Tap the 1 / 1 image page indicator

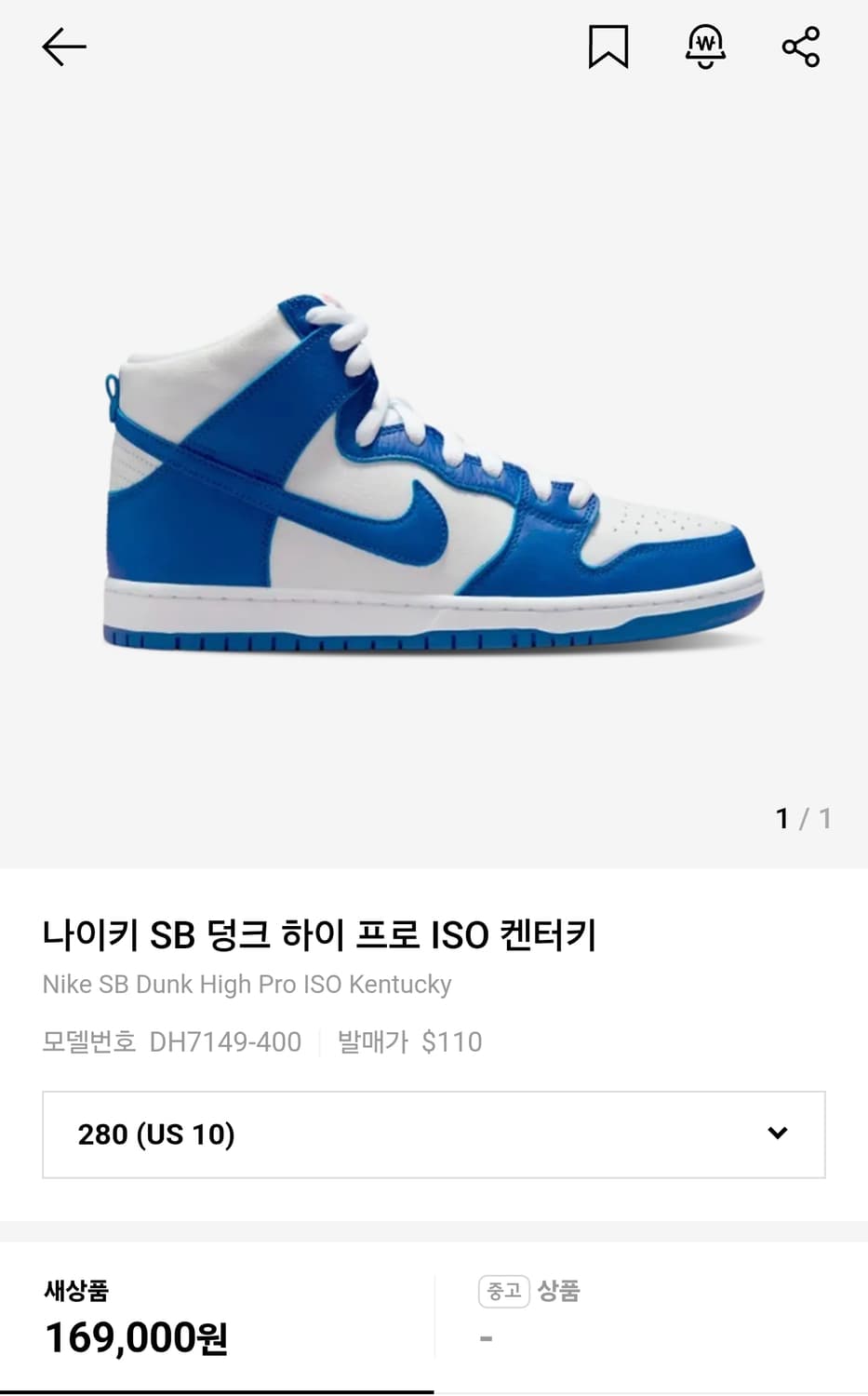pyautogui.click(x=802, y=818)
